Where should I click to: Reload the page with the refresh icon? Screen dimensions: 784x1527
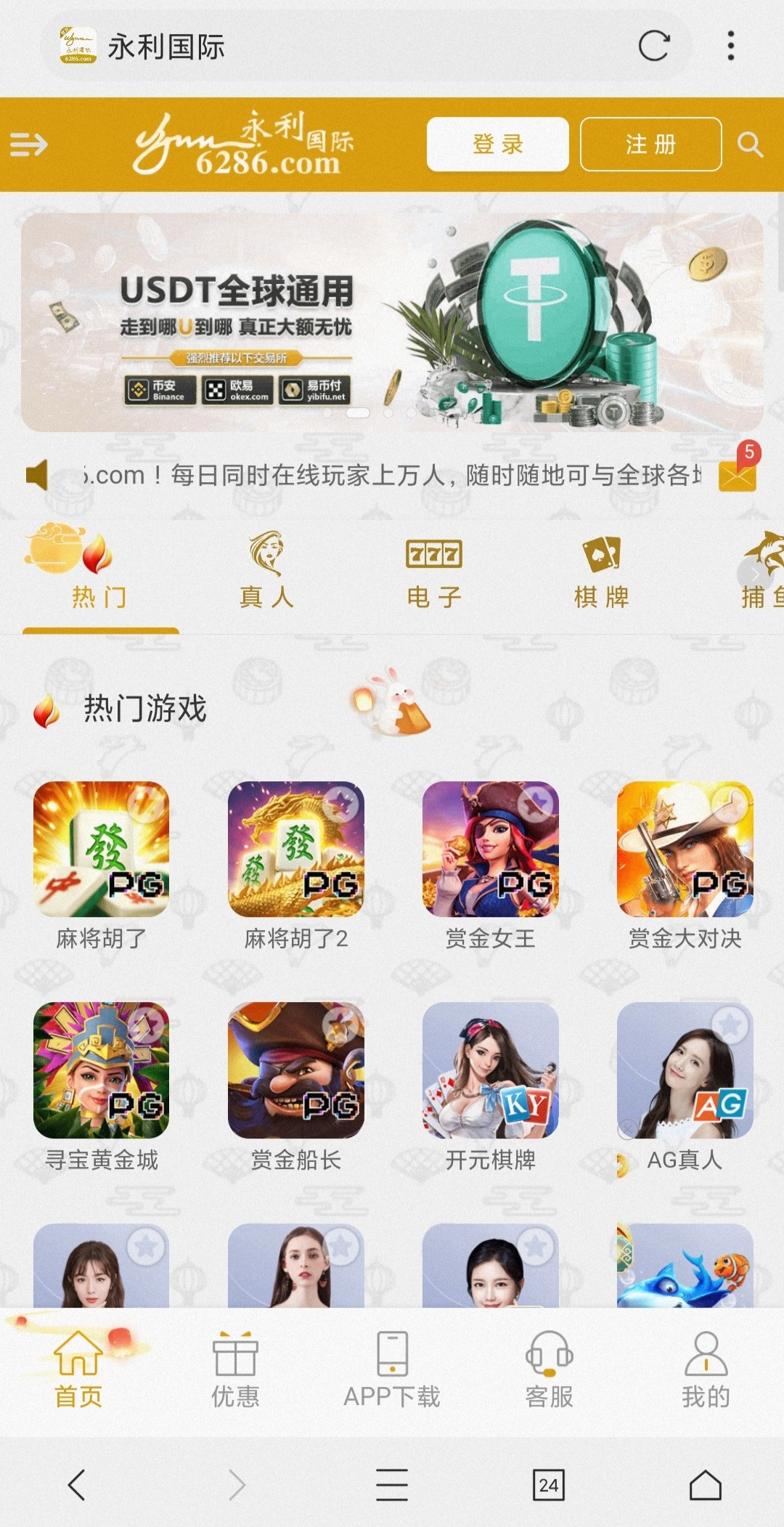click(x=653, y=46)
